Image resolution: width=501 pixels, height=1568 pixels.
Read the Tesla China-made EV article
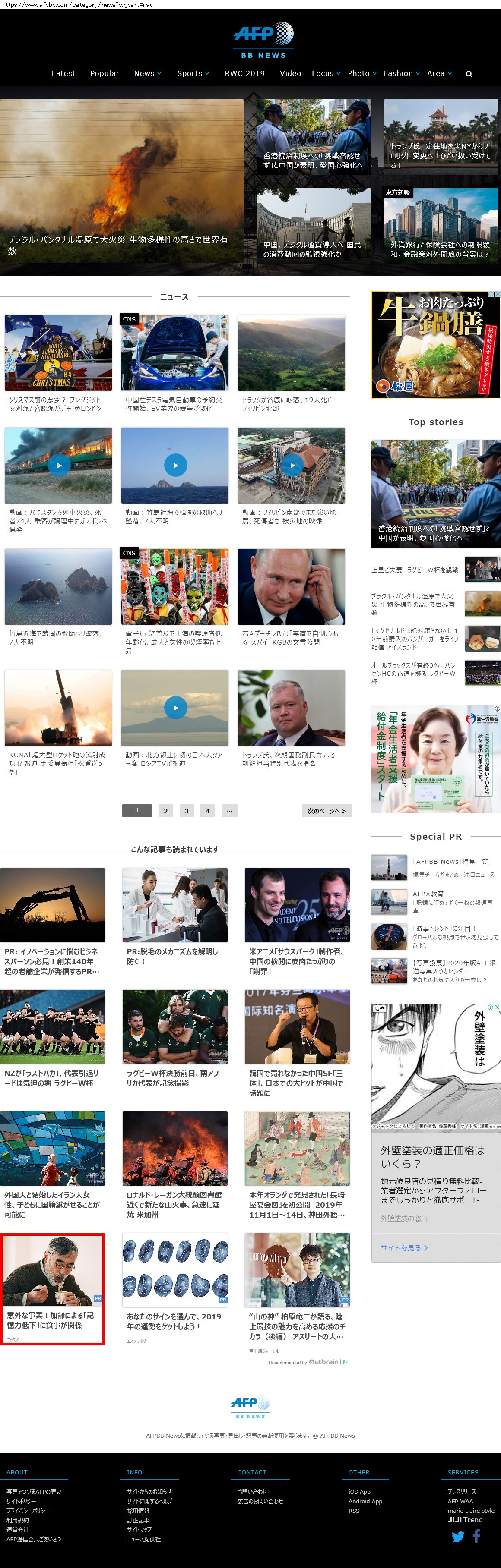(x=174, y=404)
